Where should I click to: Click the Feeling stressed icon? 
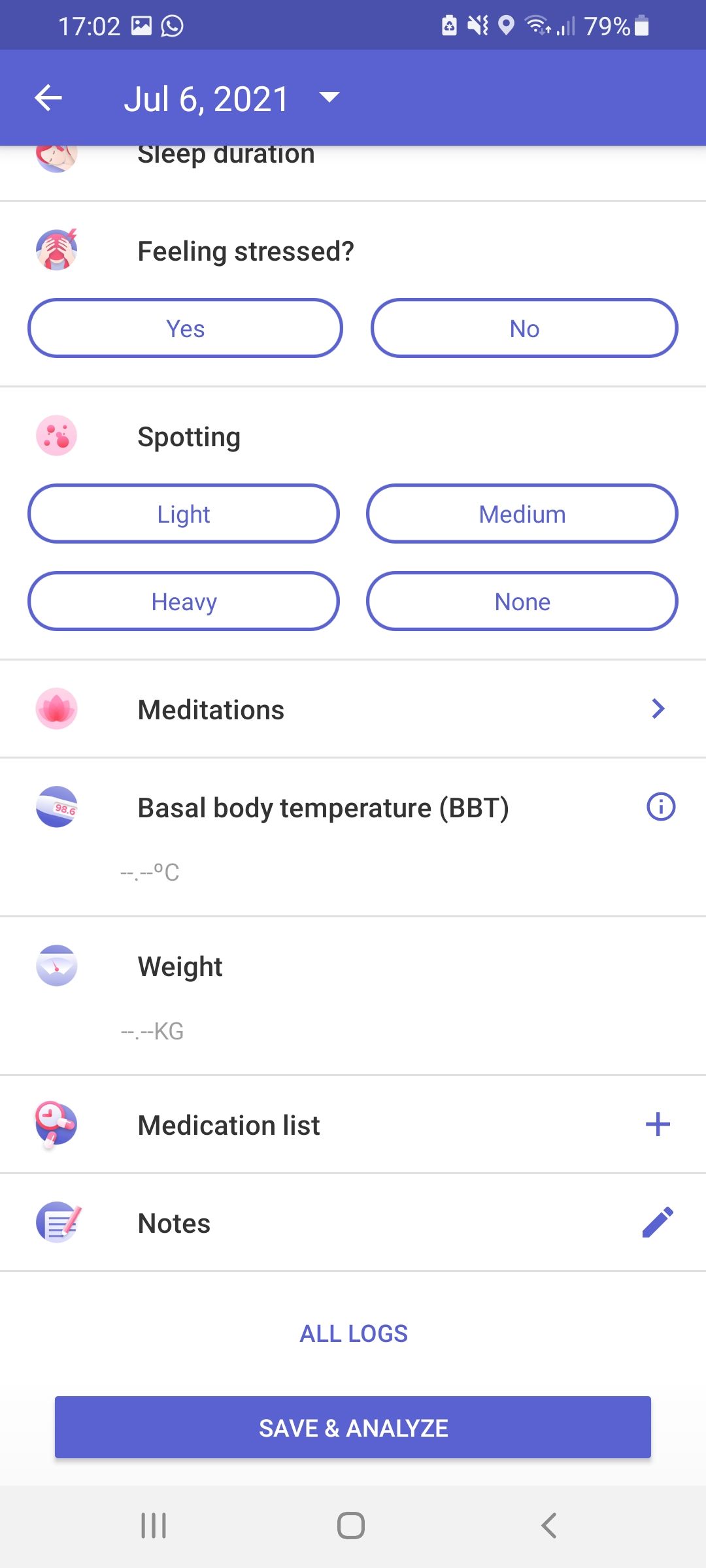56,250
